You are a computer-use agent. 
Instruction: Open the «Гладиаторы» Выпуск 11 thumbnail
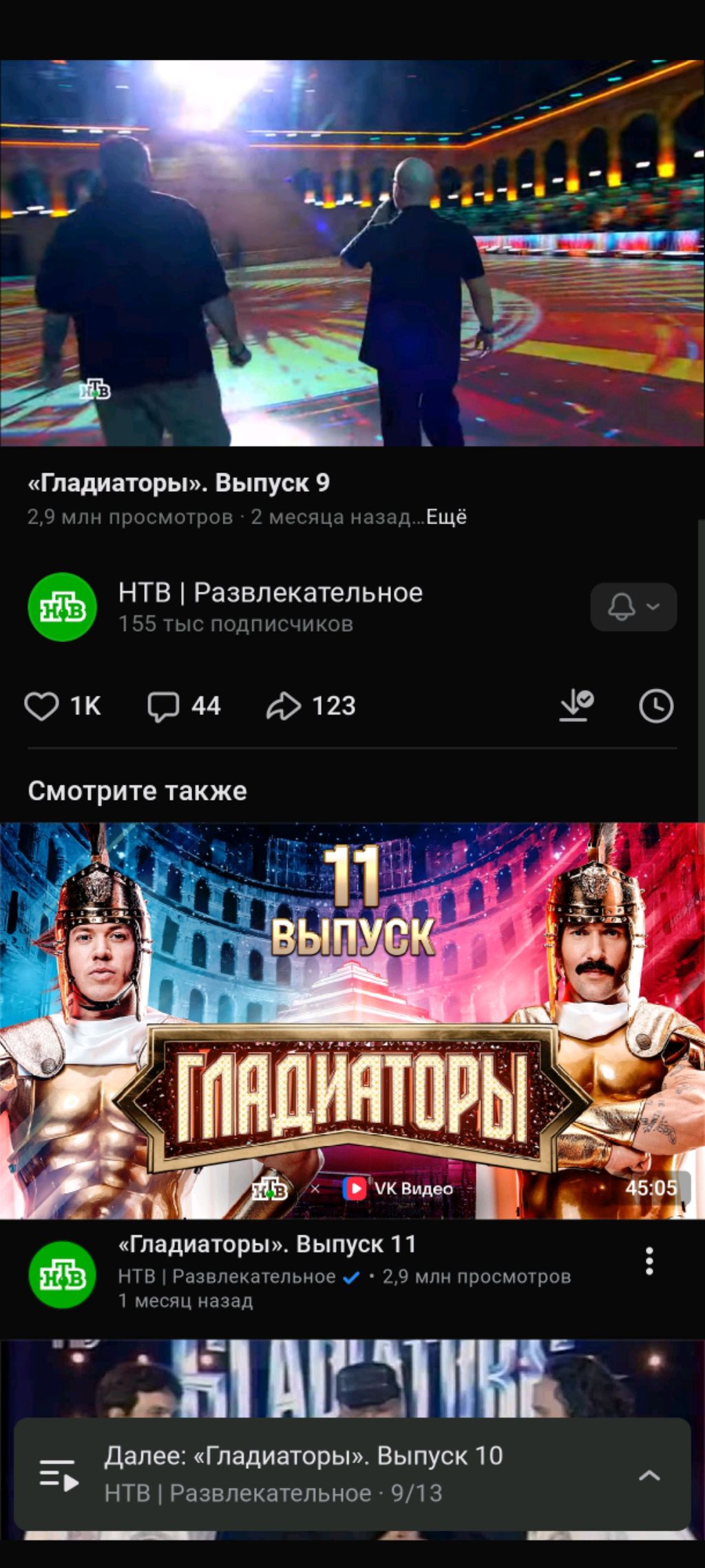[352, 1020]
